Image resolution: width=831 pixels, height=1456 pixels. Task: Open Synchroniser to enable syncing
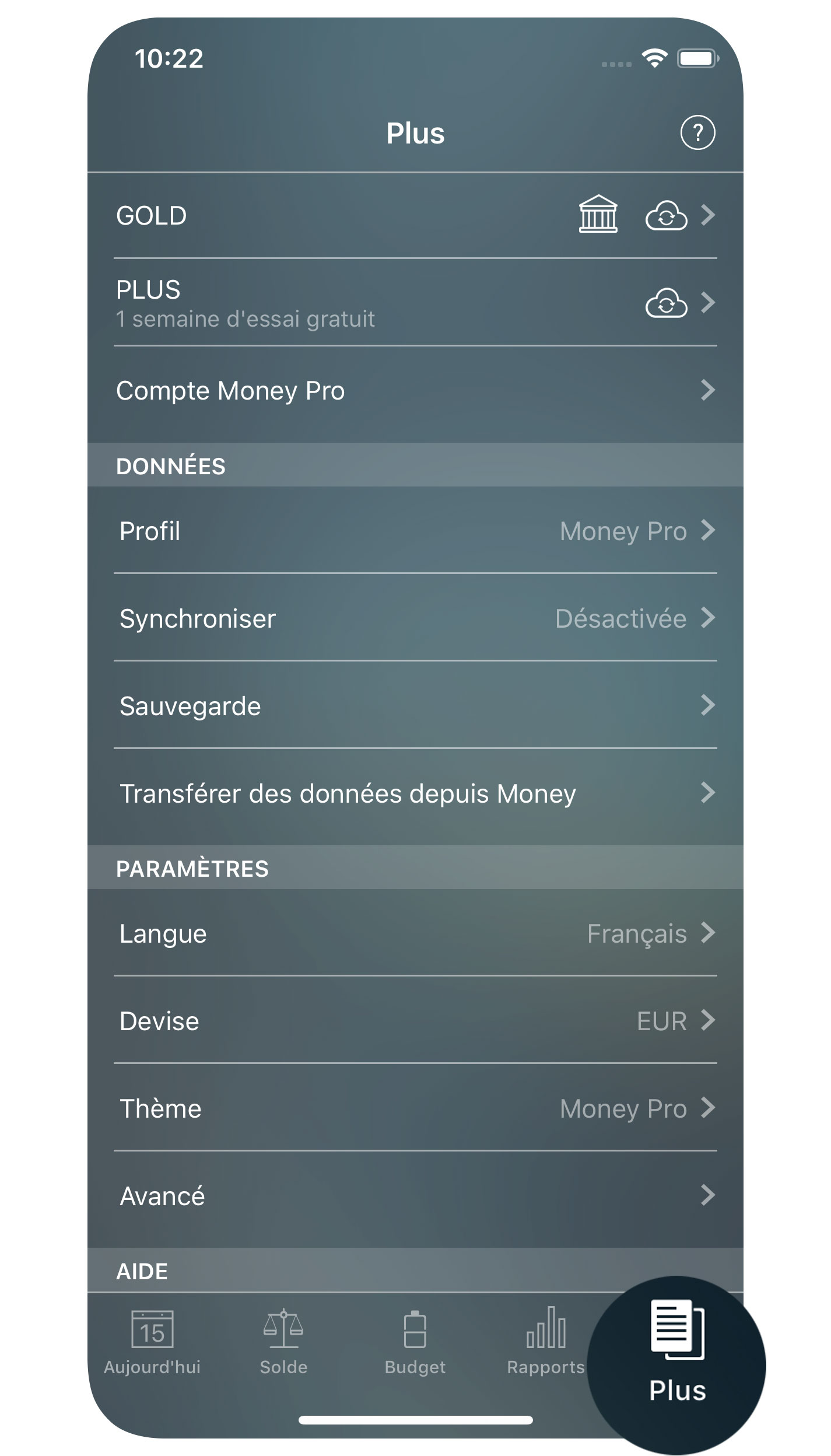click(198, 618)
